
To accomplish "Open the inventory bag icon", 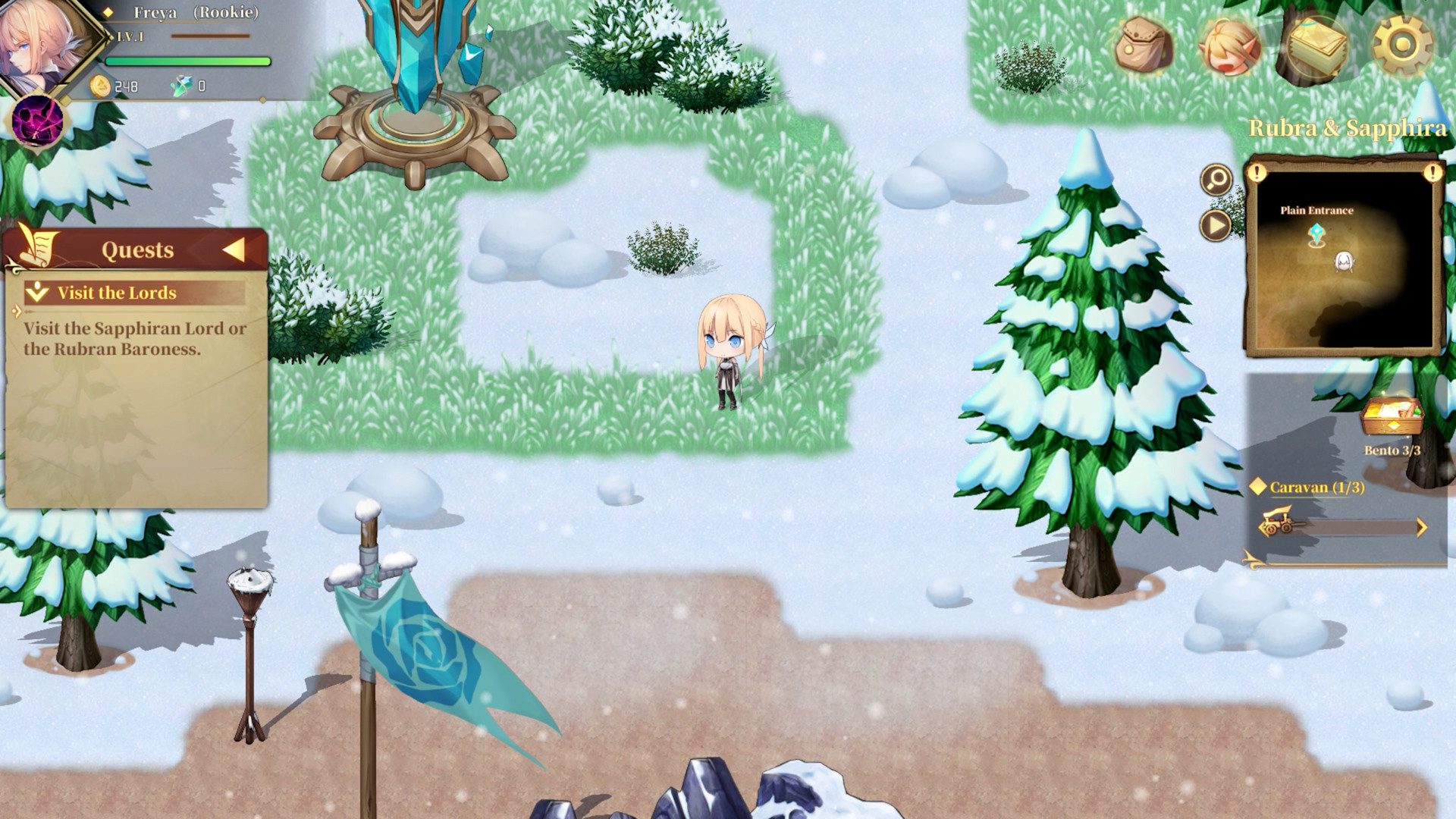I will click(1144, 45).
